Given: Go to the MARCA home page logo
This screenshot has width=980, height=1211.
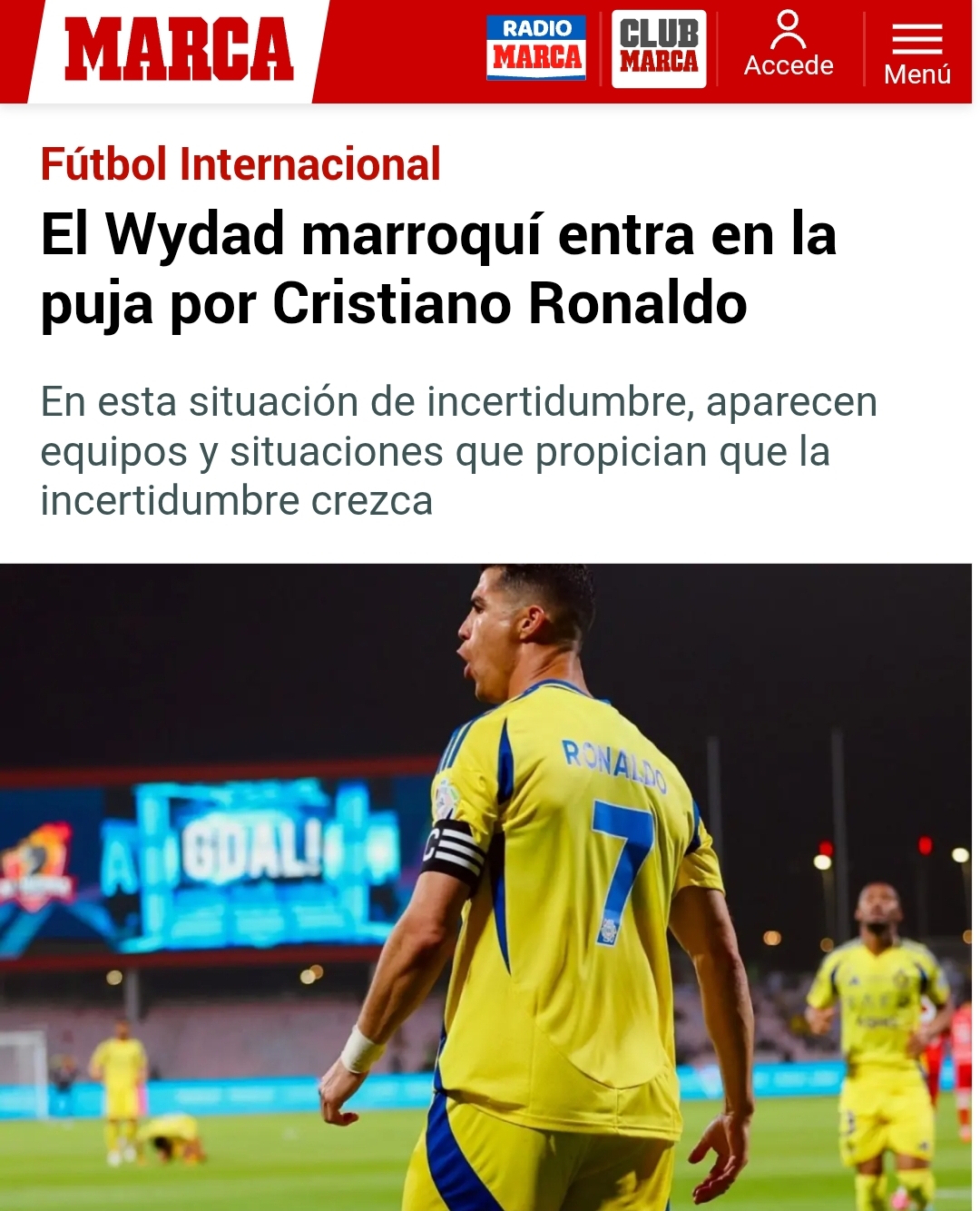Looking at the screenshot, I should [179, 50].
